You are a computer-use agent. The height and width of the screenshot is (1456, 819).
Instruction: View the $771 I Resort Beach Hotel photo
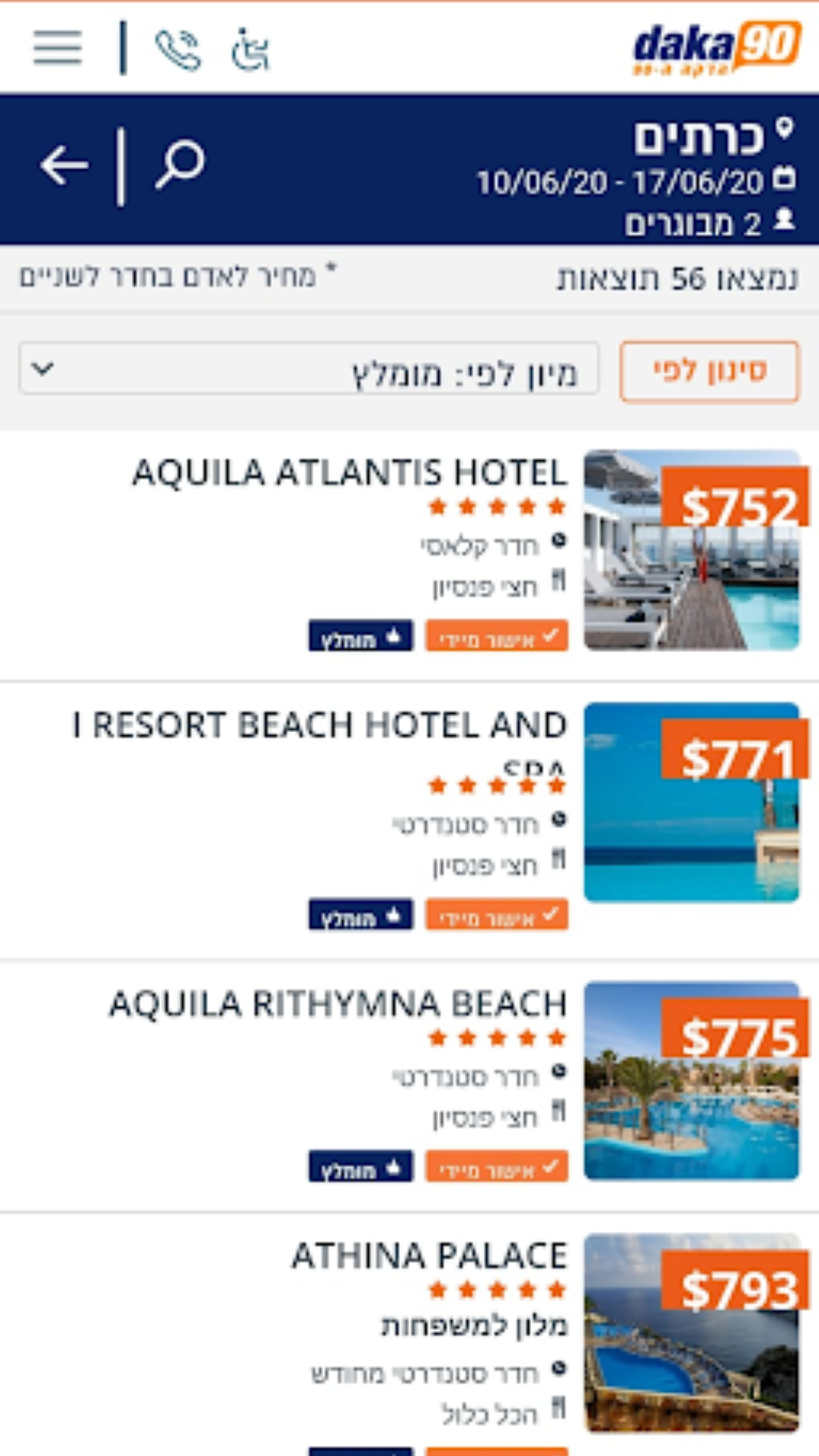click(692, 803)
